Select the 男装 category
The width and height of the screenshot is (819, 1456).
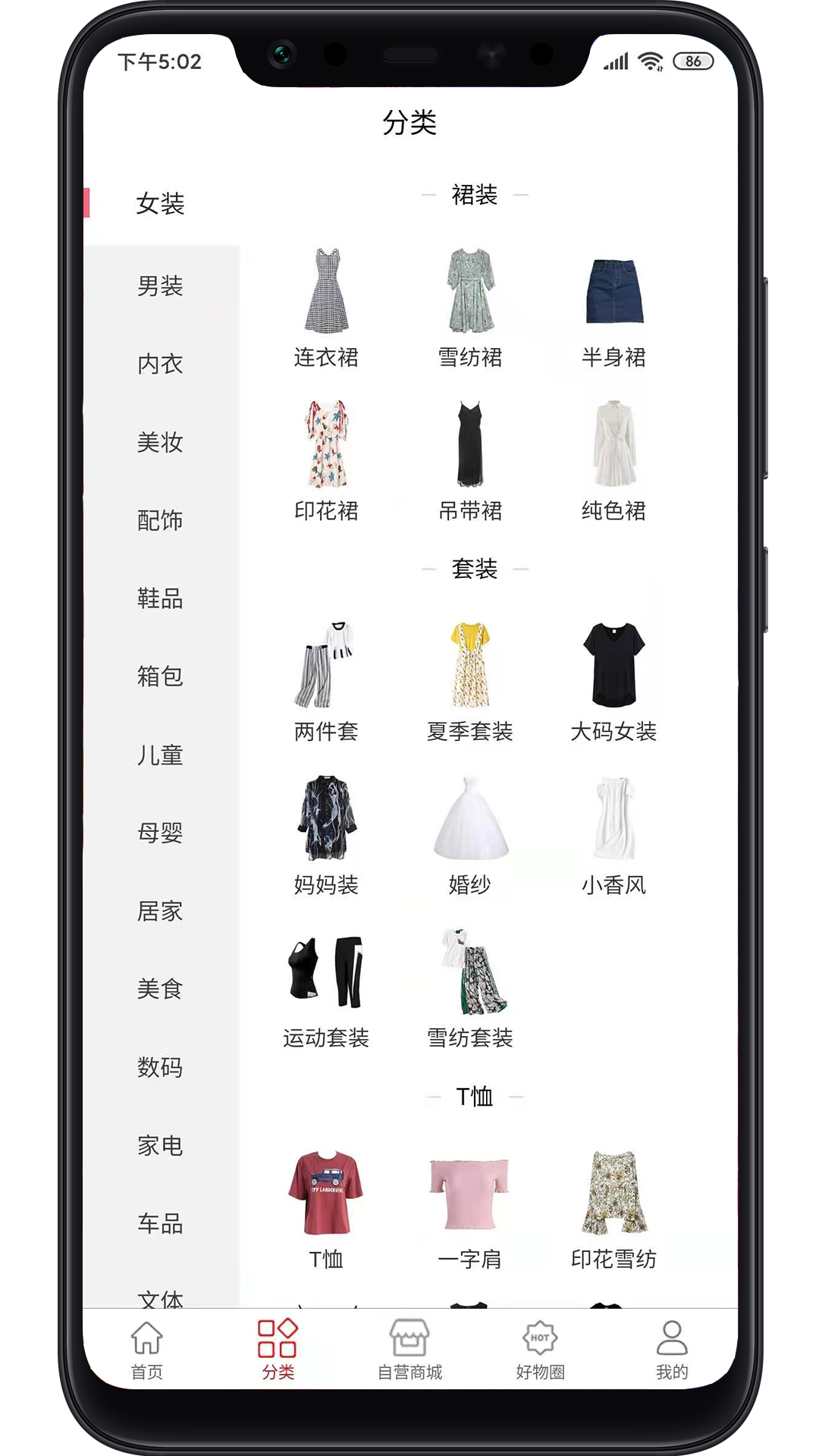click(x=160, y=286)
